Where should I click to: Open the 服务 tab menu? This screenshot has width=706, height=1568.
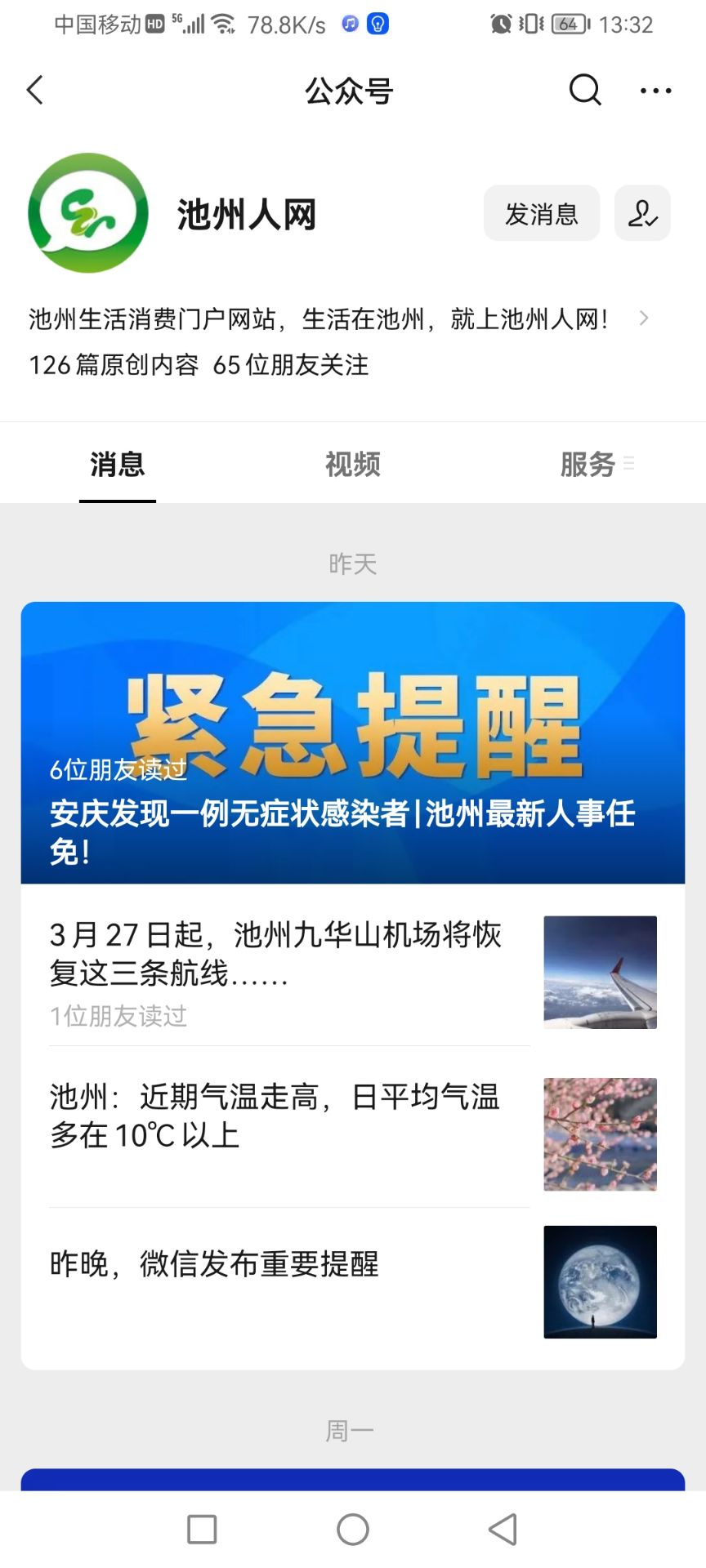(x=597, y=465)
